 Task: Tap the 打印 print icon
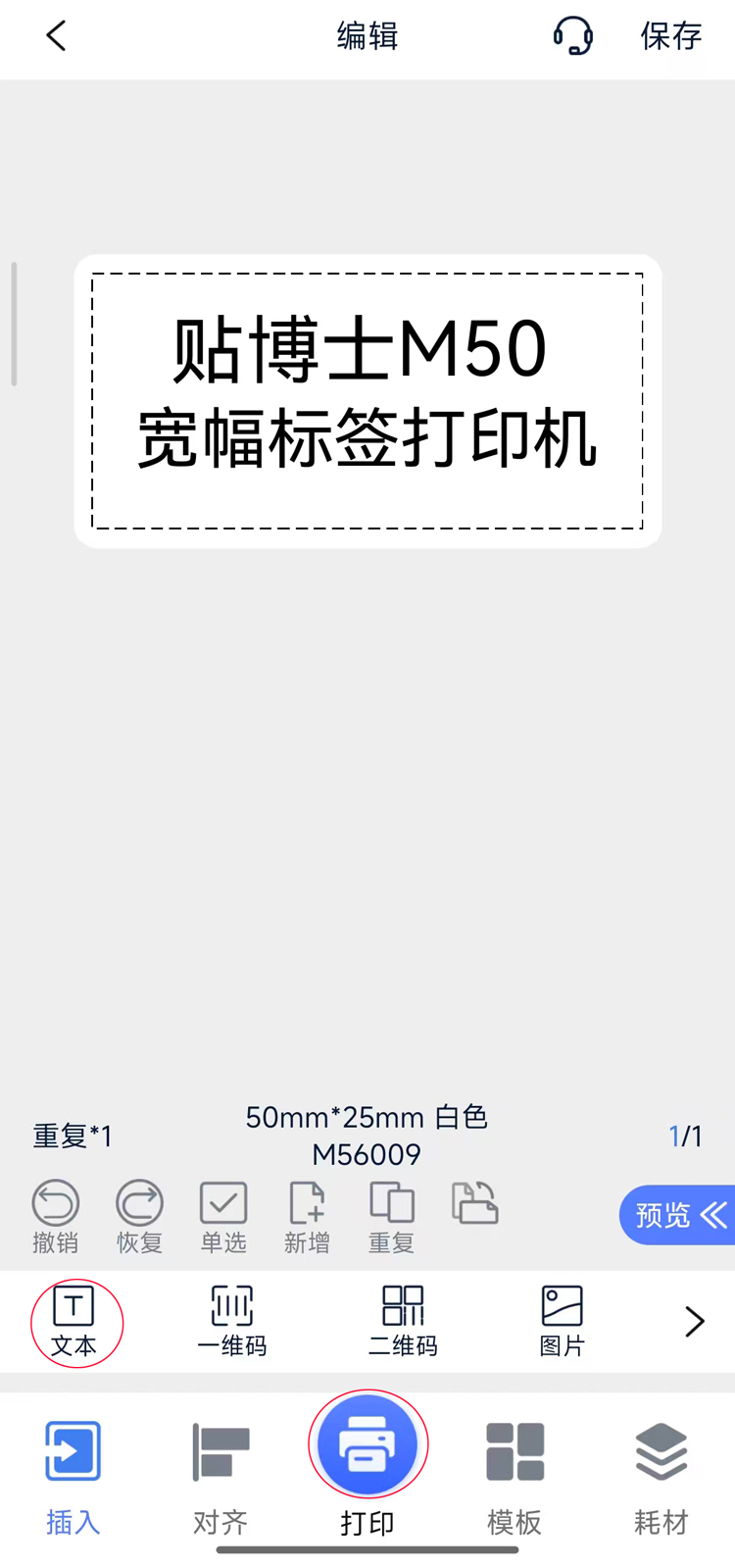(x=367, y=1444)
